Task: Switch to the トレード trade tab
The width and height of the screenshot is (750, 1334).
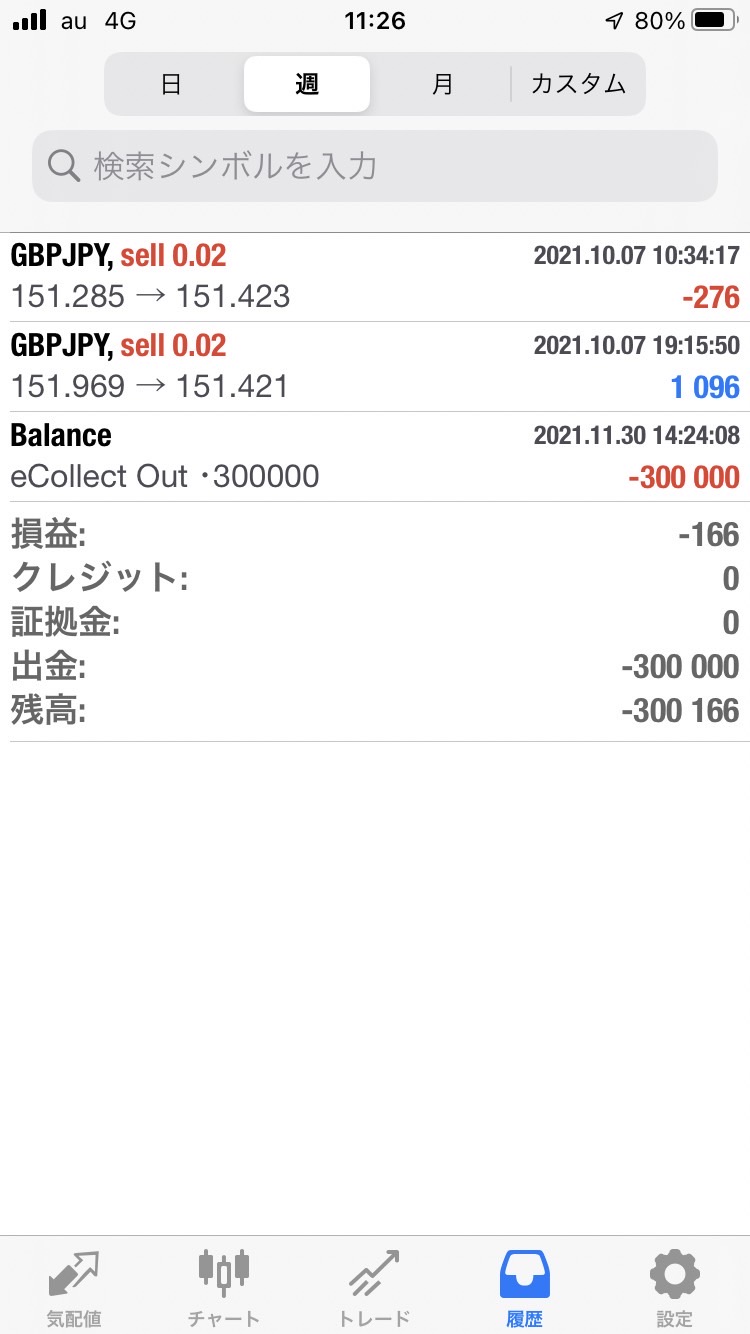Action: click(374, 1287)
